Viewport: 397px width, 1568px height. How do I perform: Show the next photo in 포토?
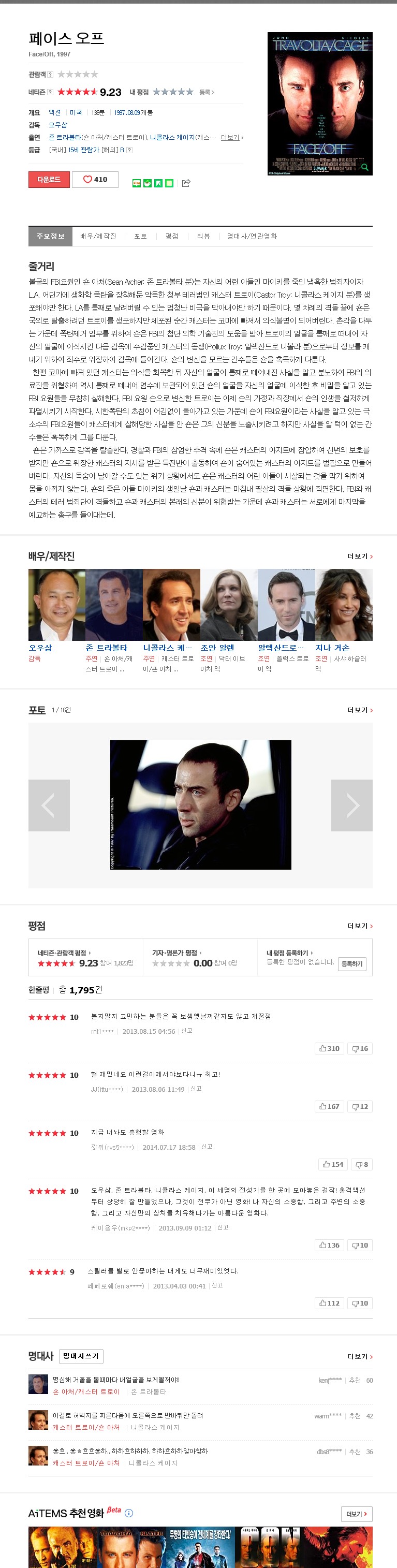coord(352,805)
